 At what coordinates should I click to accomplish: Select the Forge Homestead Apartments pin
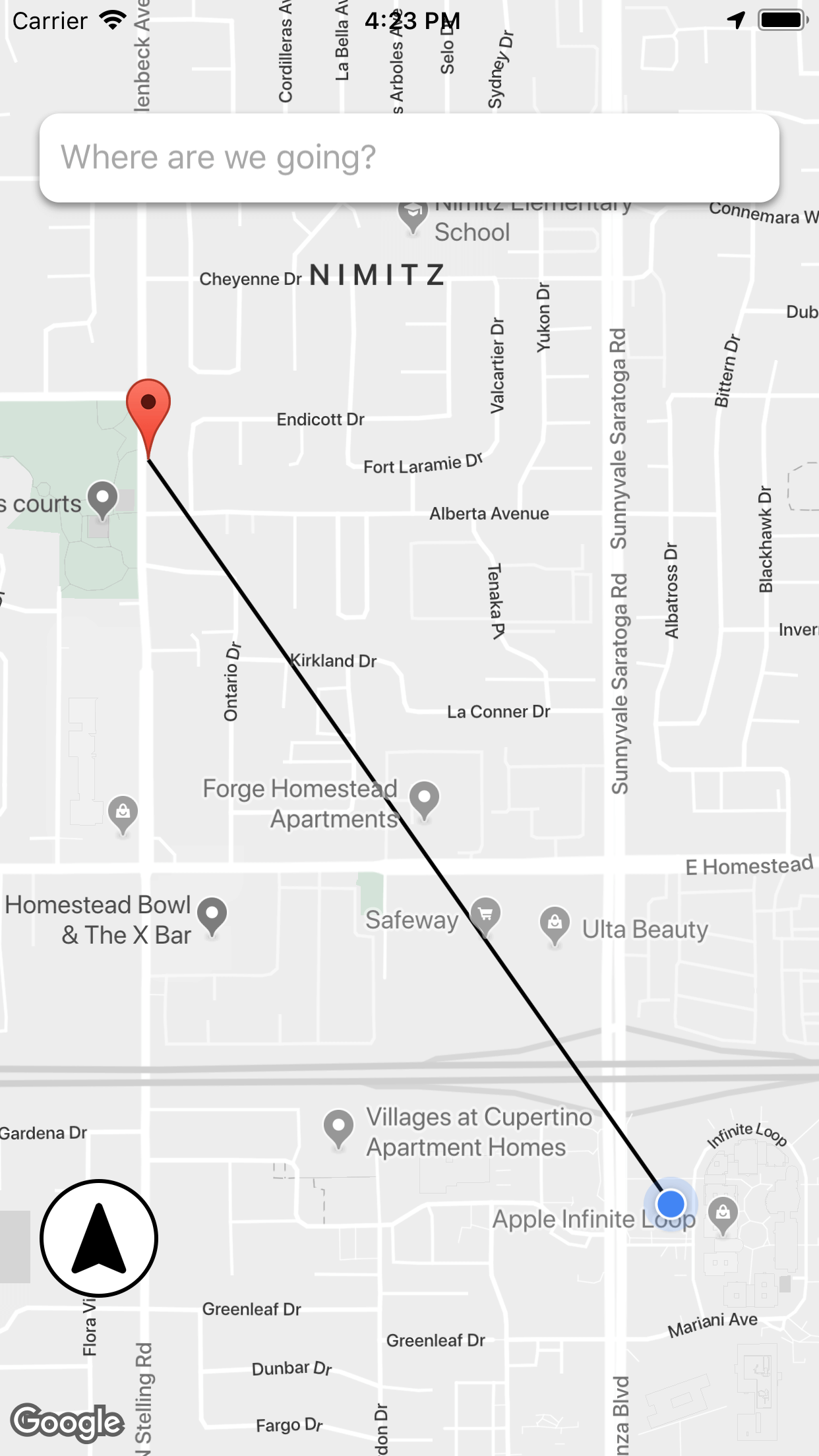click(x=424, y=799)
